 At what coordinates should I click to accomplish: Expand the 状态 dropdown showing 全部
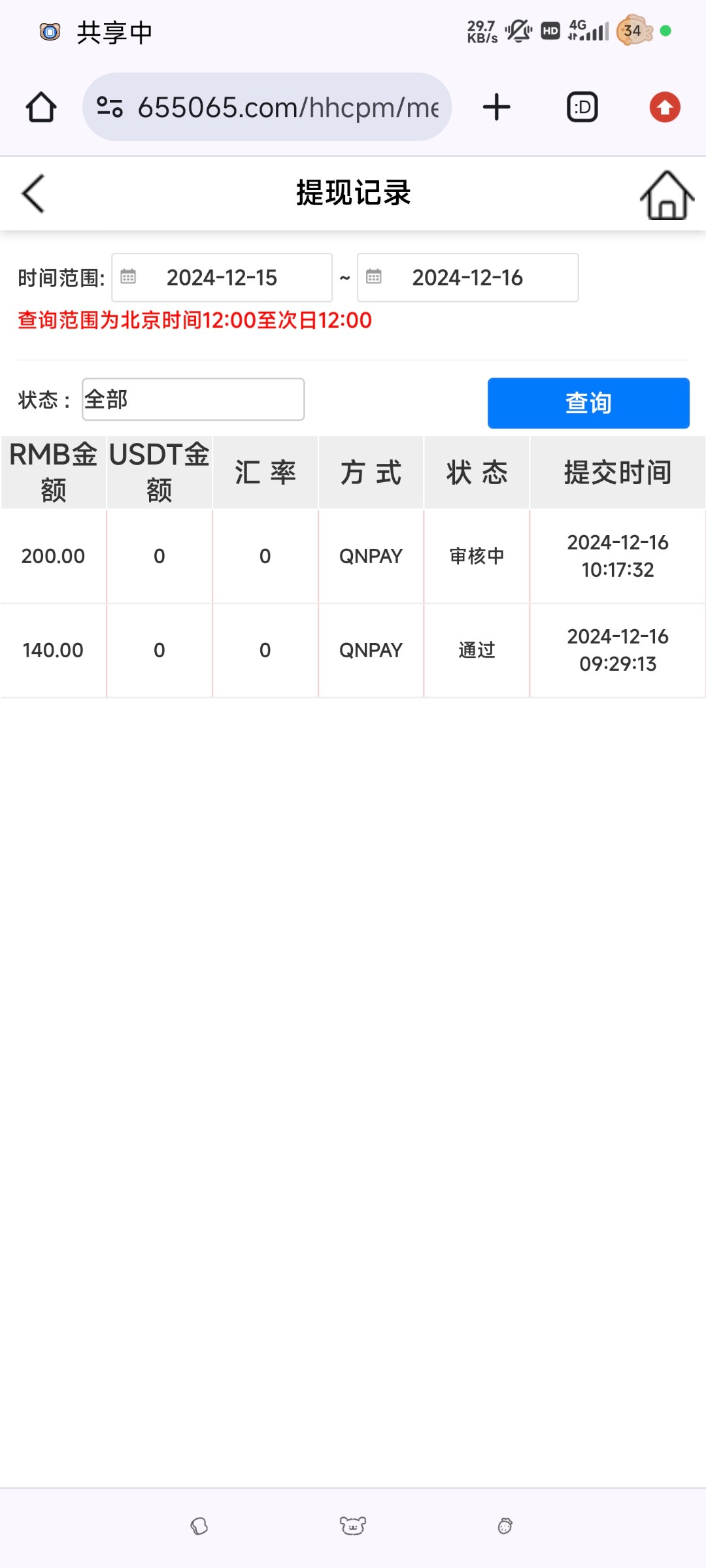click(193, 399)
